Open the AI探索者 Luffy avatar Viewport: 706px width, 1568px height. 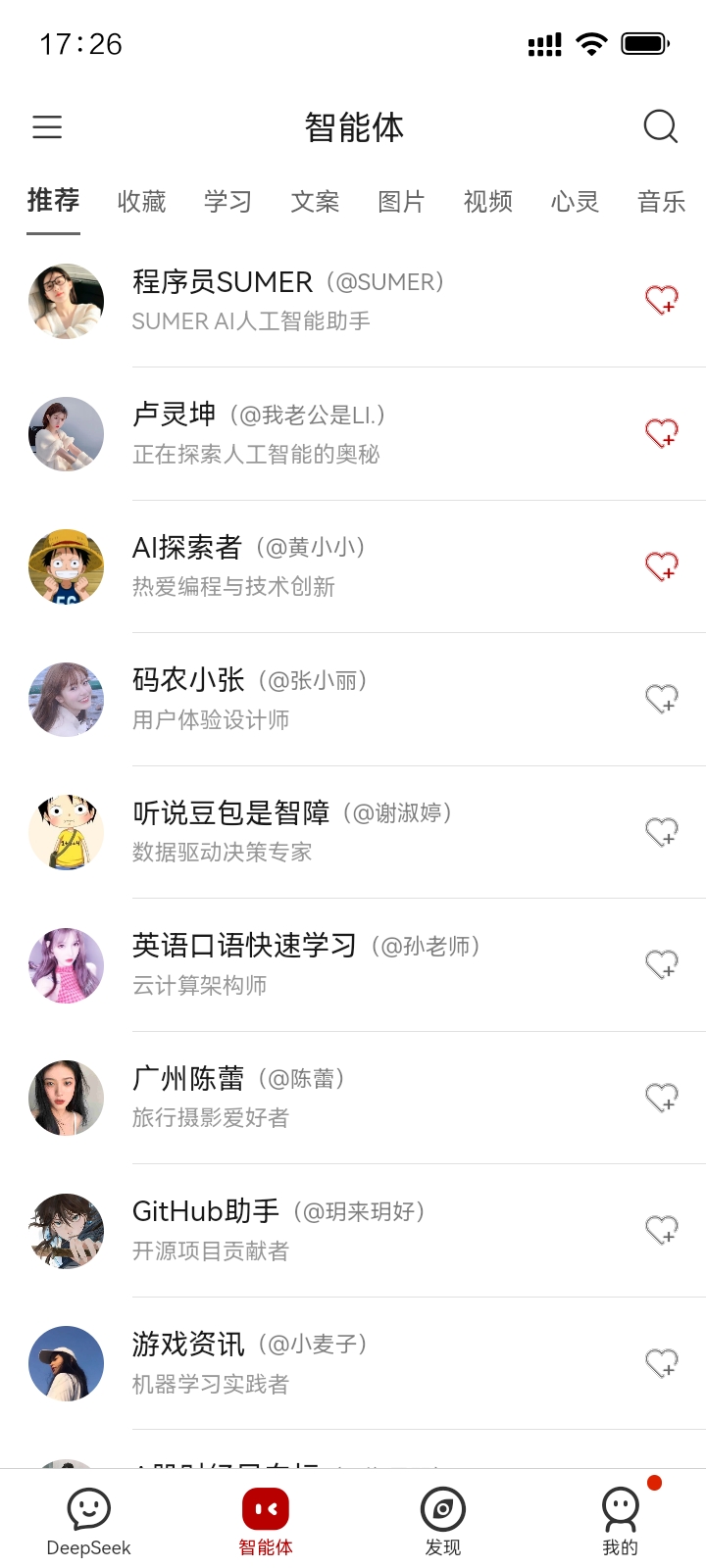(x=66, y=566)
